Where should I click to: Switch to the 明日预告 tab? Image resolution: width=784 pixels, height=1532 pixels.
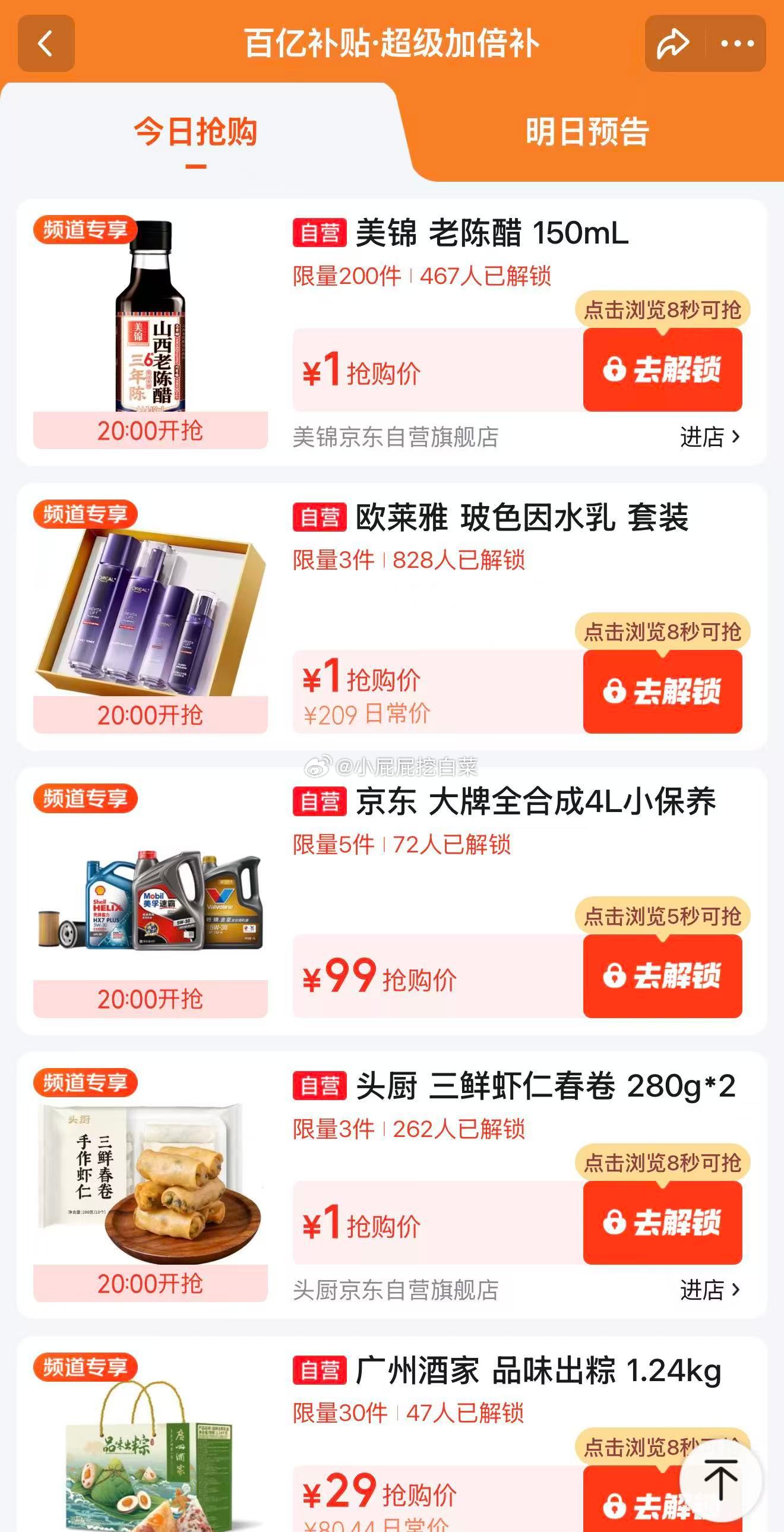point(587,131)
